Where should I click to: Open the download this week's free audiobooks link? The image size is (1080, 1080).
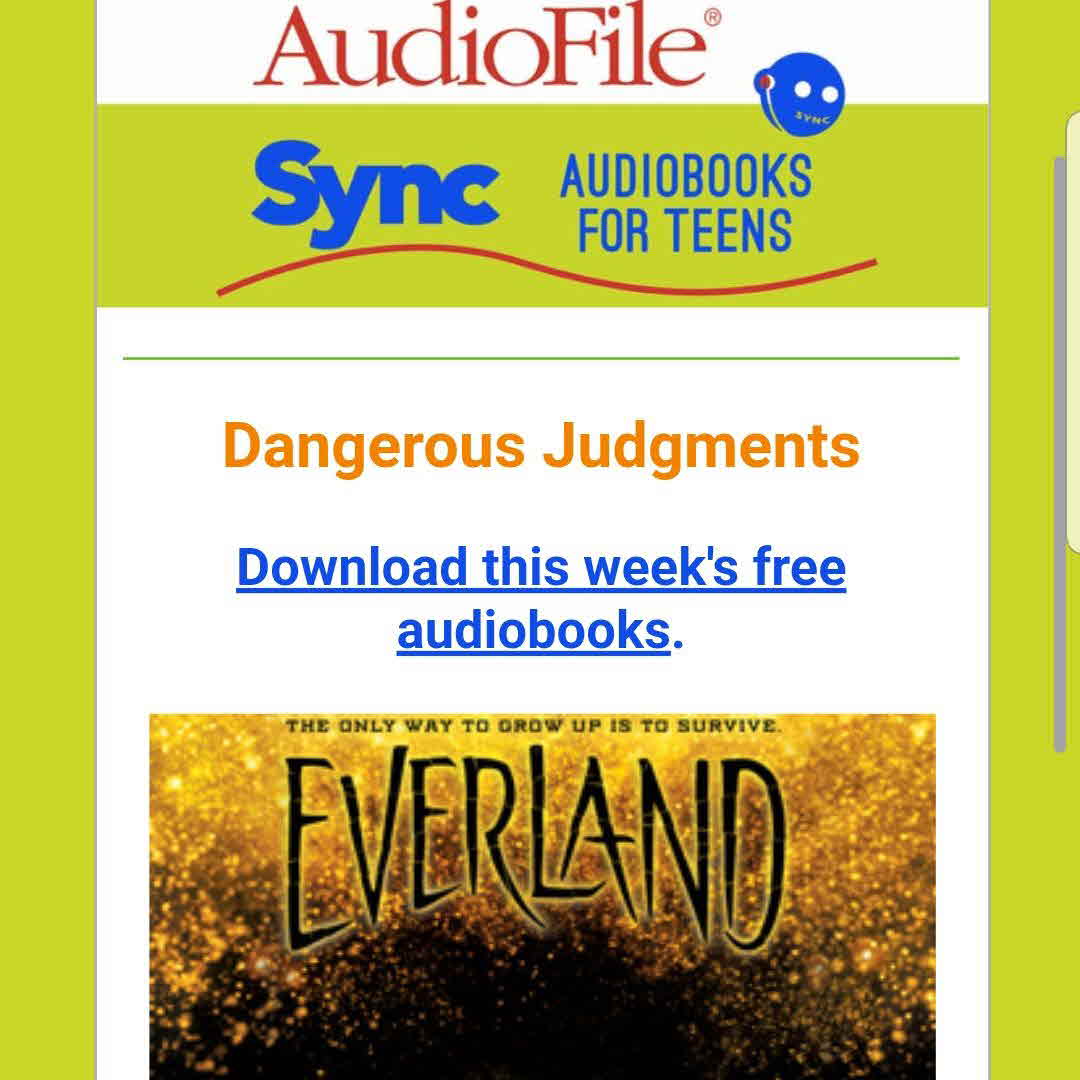pyautogui.click(x=541, y=568)
